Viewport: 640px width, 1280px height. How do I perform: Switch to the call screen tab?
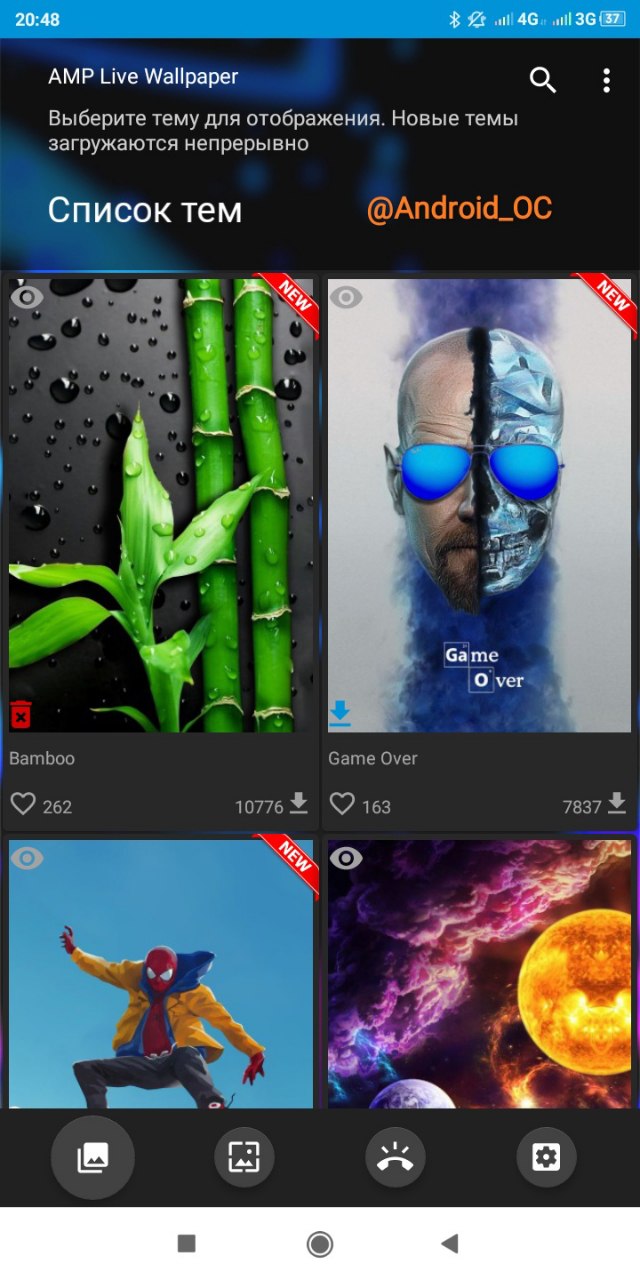click(x=395, y=1158)
